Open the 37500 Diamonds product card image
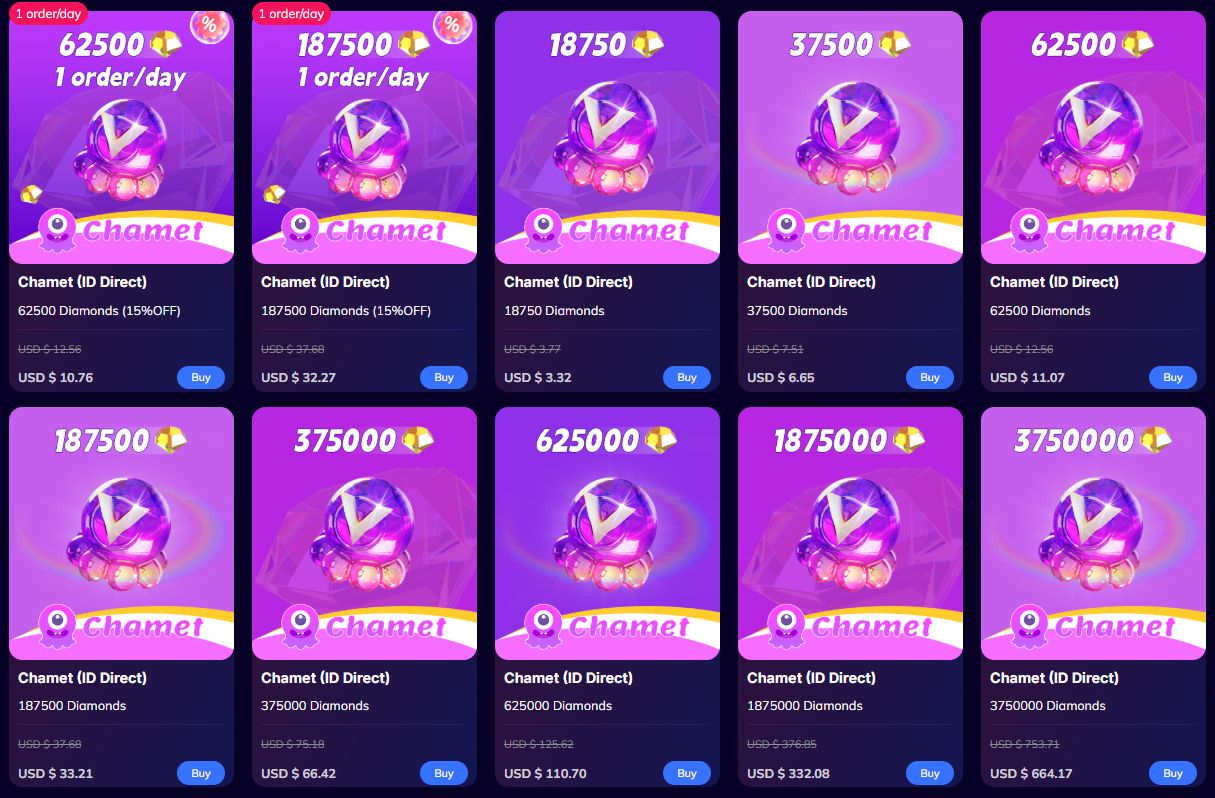 tap(850, 137)
